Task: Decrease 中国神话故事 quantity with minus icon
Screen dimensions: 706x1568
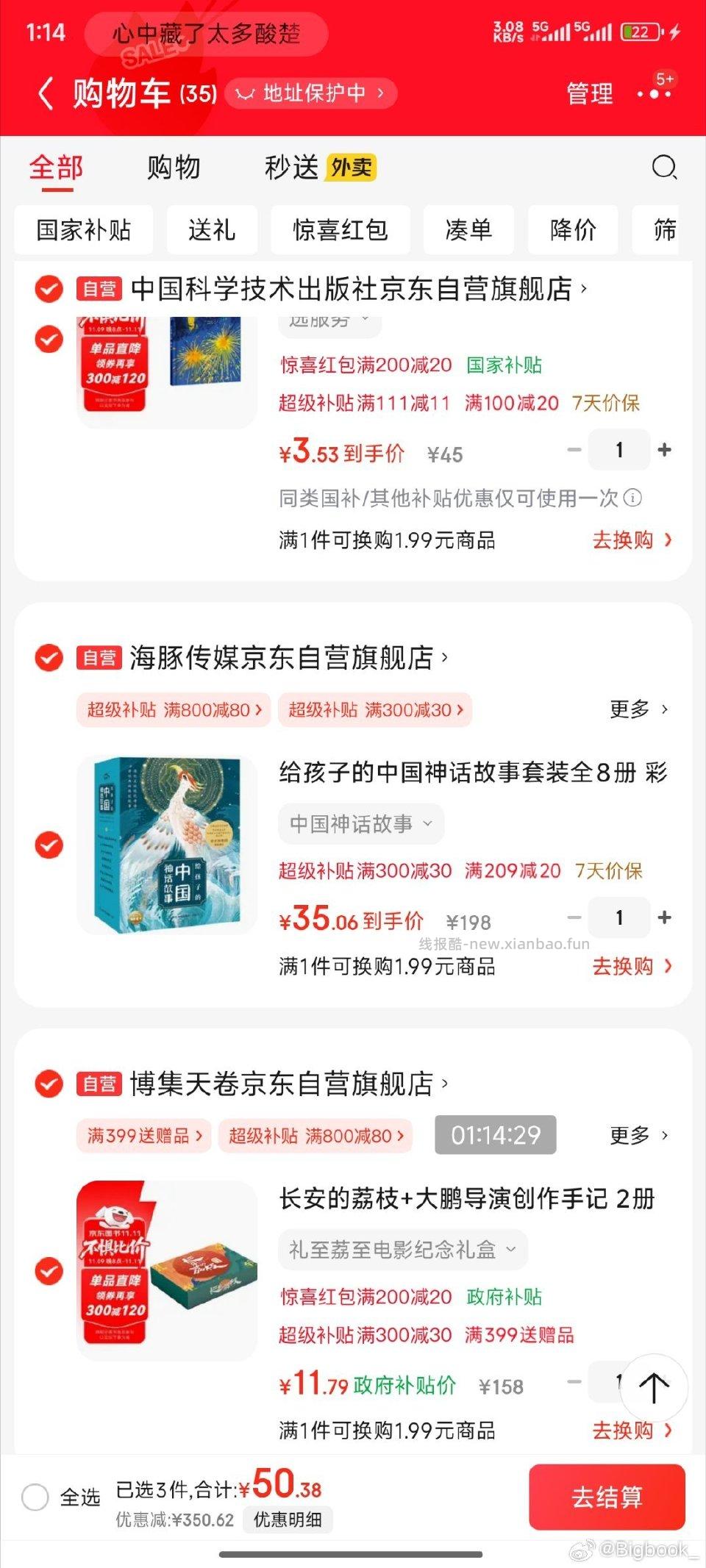Action: click(x=574, y=917)
